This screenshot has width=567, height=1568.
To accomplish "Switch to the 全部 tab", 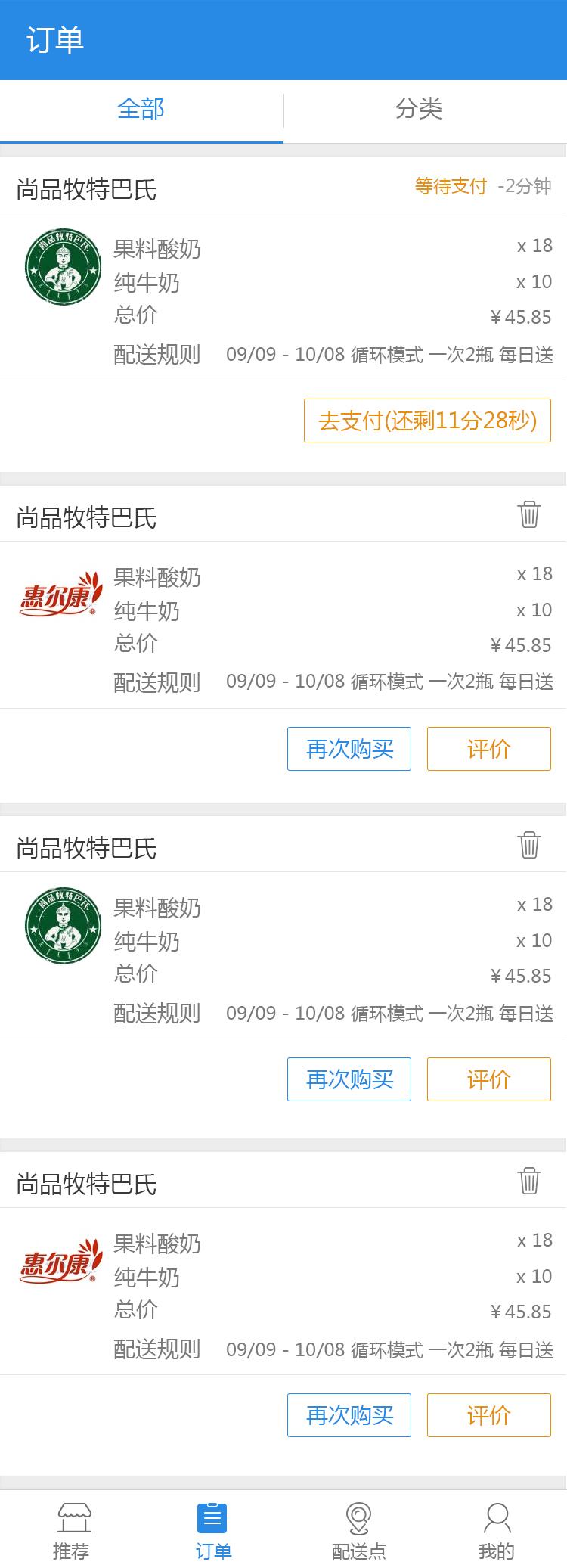I will (x=141, y=110).
